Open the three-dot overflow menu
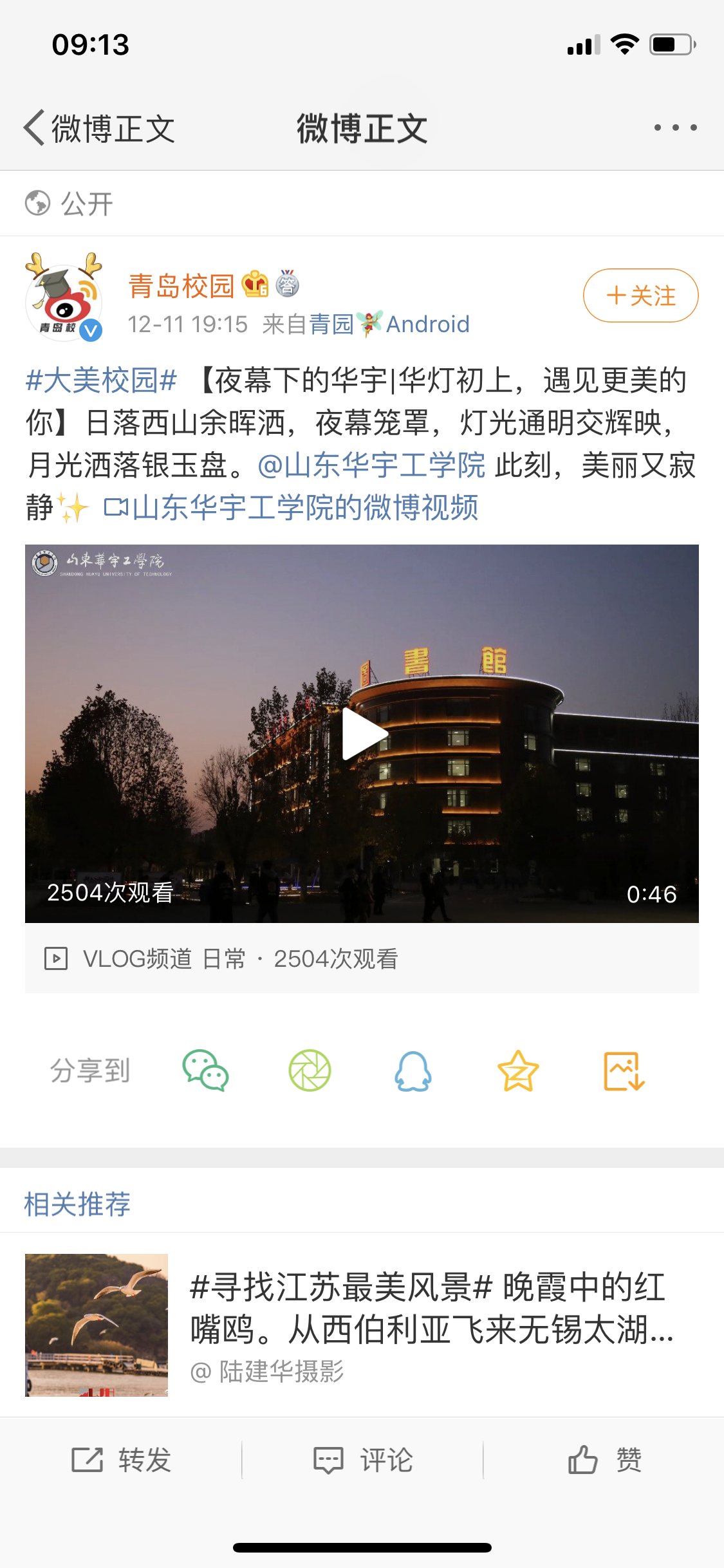Viewport: 724px width, 1568px height. pyautogui.click(x=675, y=128)
